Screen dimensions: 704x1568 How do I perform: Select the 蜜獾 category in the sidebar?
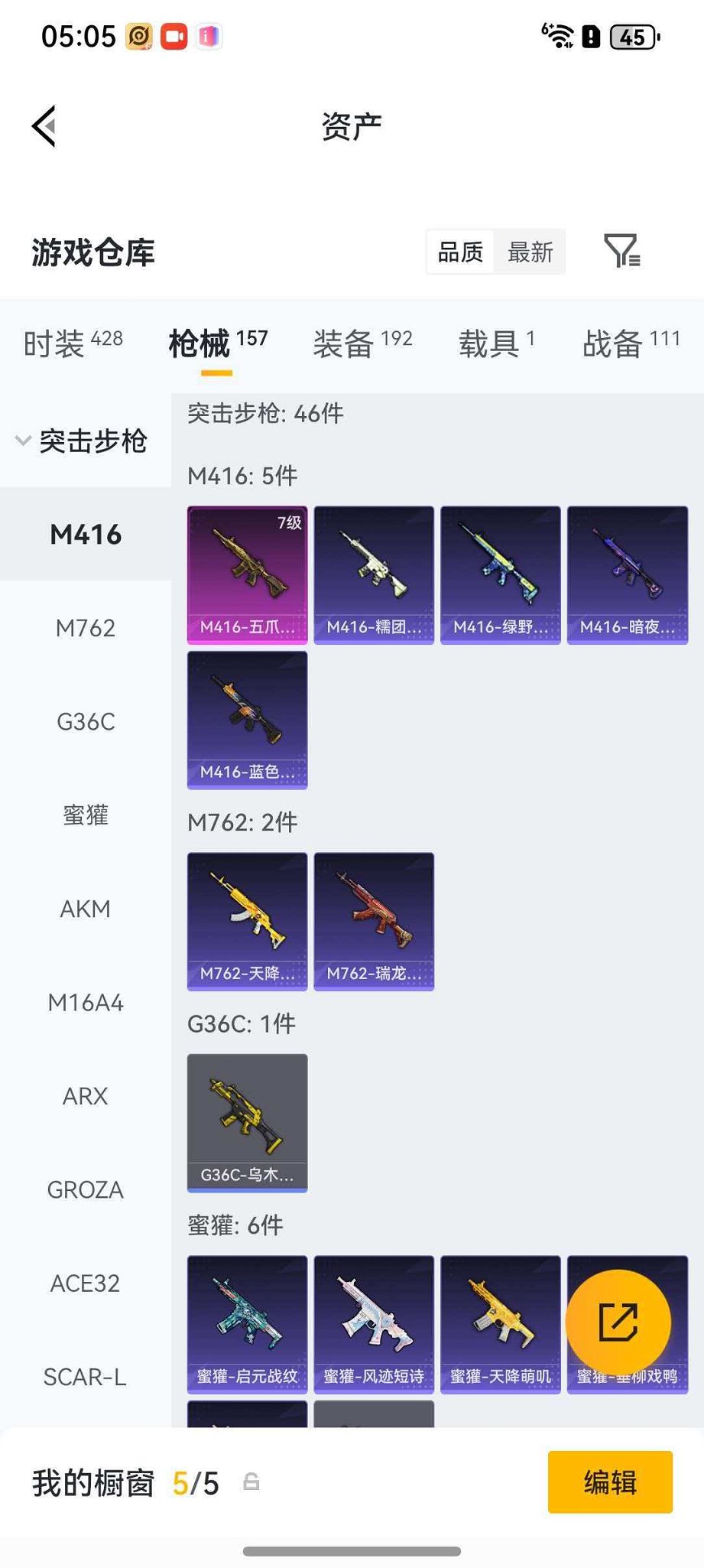pyautogui.click(x=84, y=815)
